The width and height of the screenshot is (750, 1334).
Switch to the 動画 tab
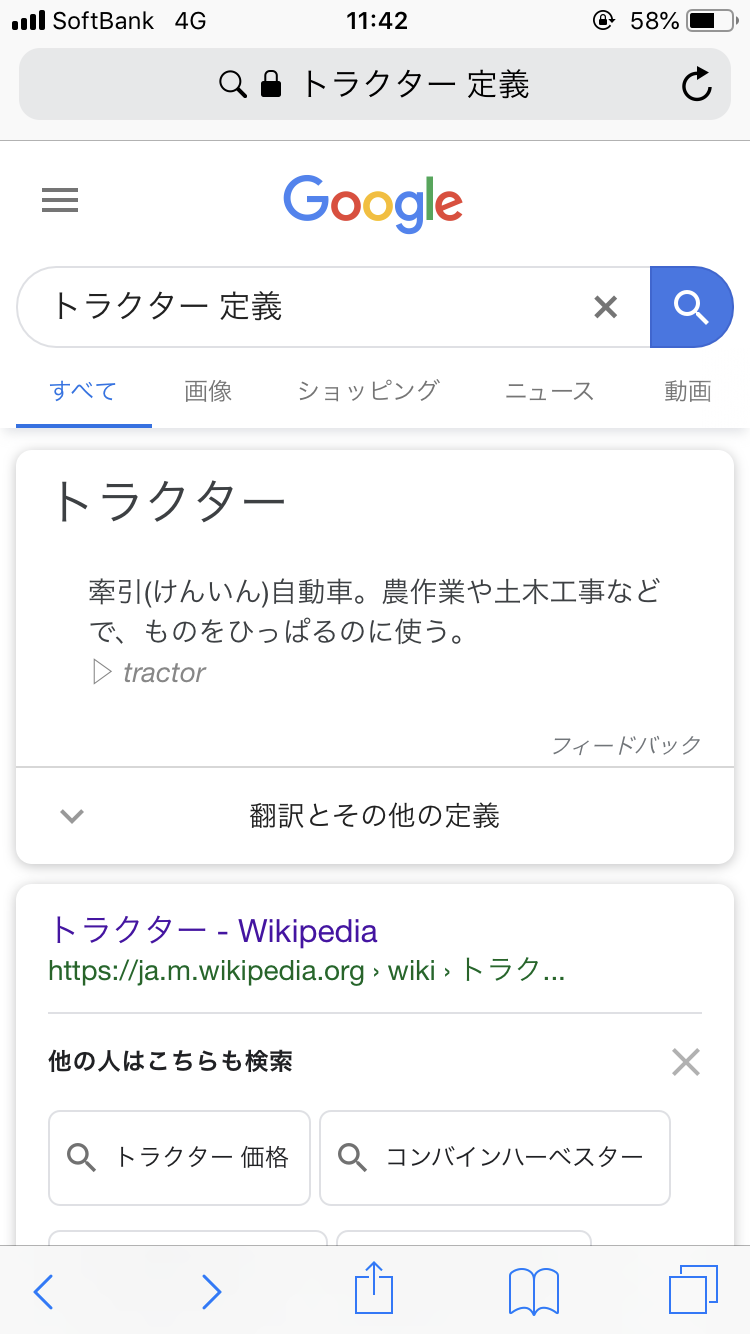click(688, 391)
